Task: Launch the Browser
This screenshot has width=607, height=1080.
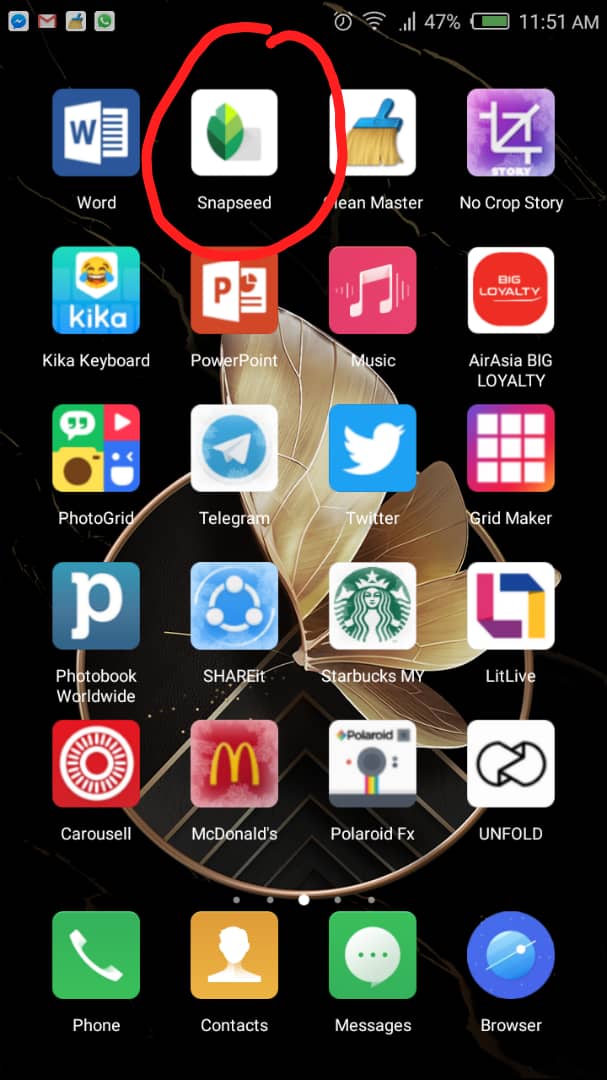Action: (x=511, y=955)
